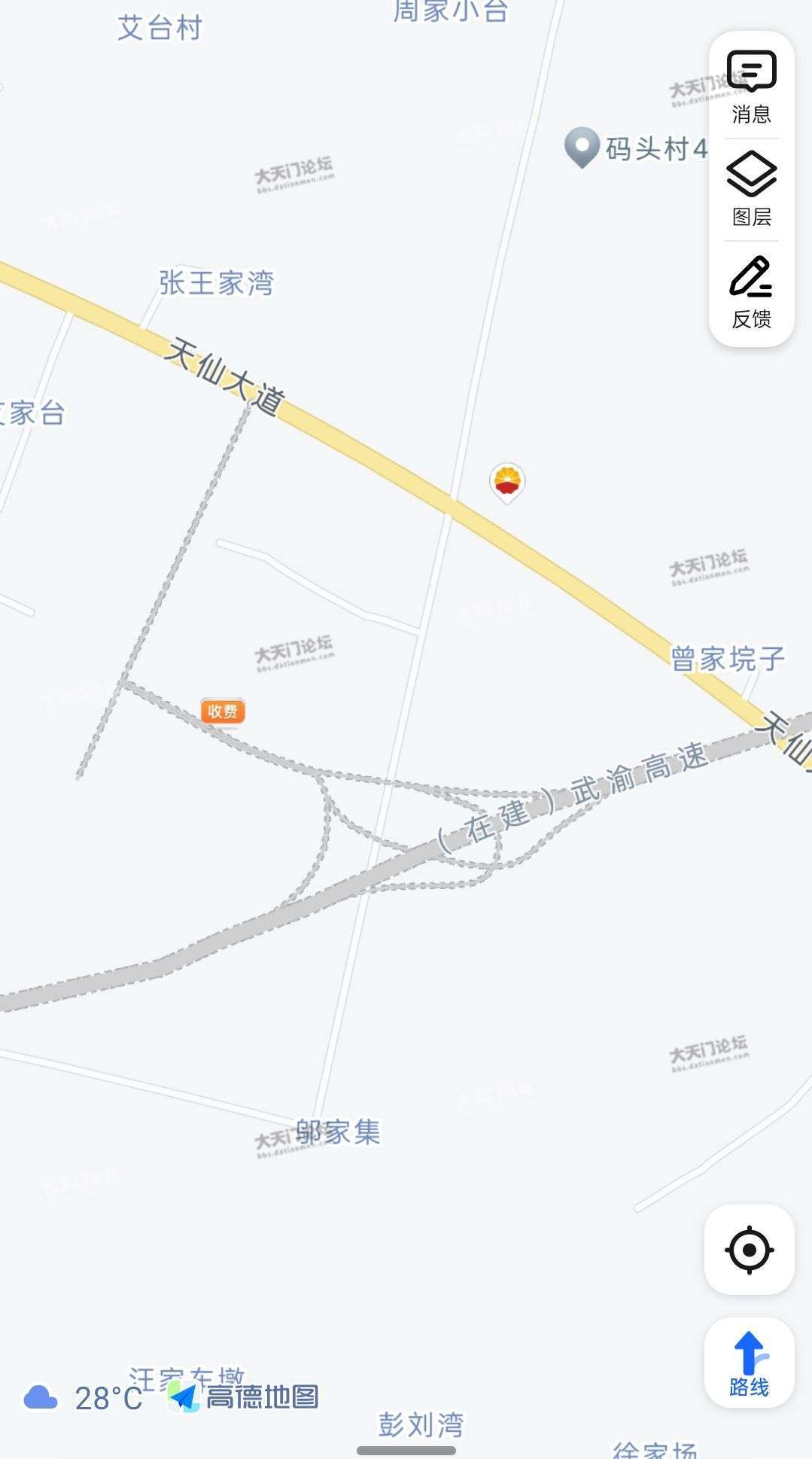Select the 收费 toll station marker
This screenshot has width=812, height=1459.
point(223,711)
